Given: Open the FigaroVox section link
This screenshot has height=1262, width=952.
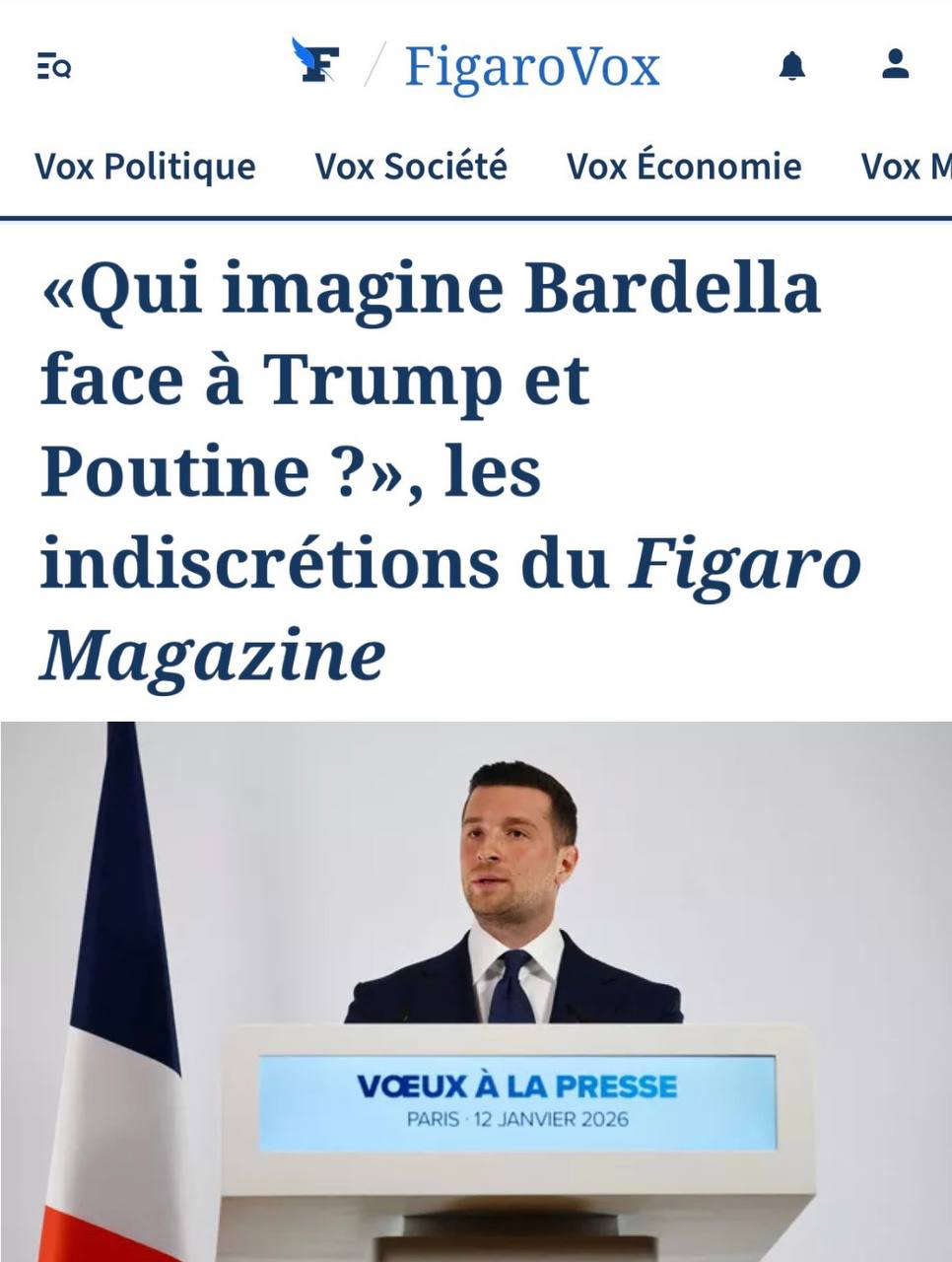Looking at the screenshot, I should coord(532,67).
